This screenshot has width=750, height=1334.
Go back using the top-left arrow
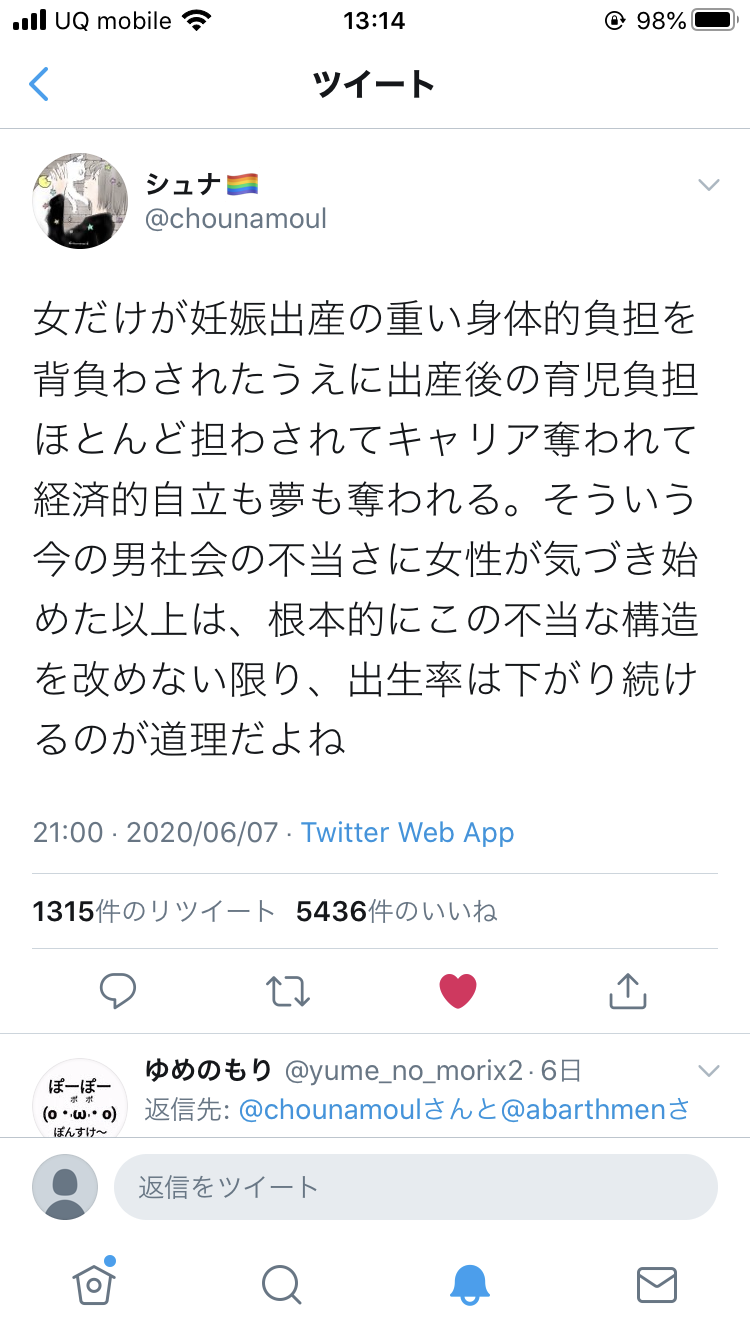click(38, 84)
